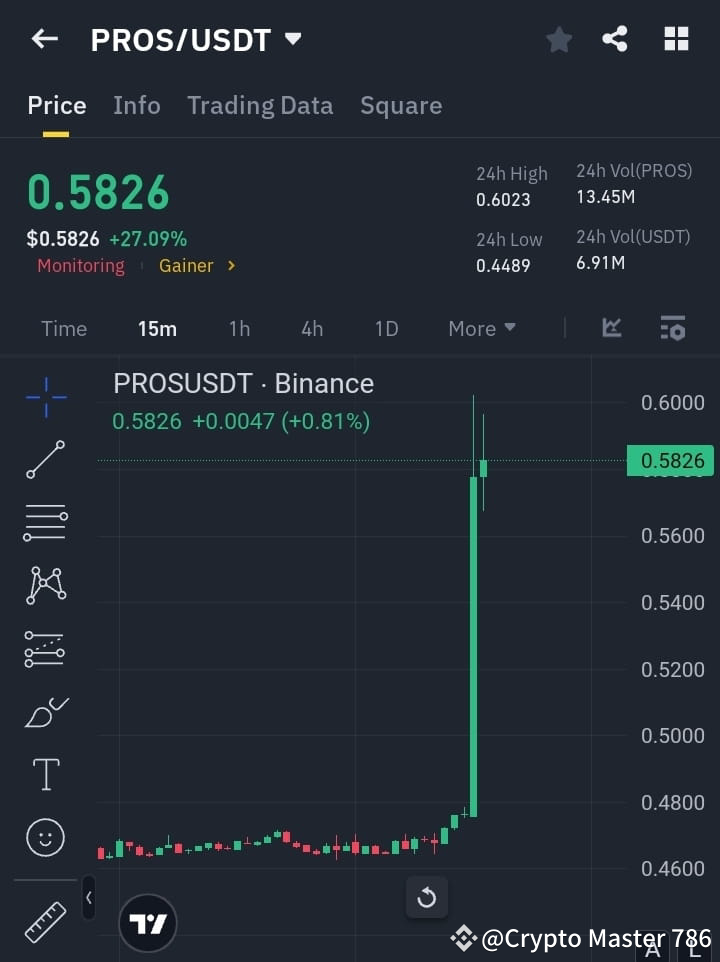The width and height of the screenshot is (720, 962).
Task: Select the crosshair cursor tool
Action: [44, 399]
